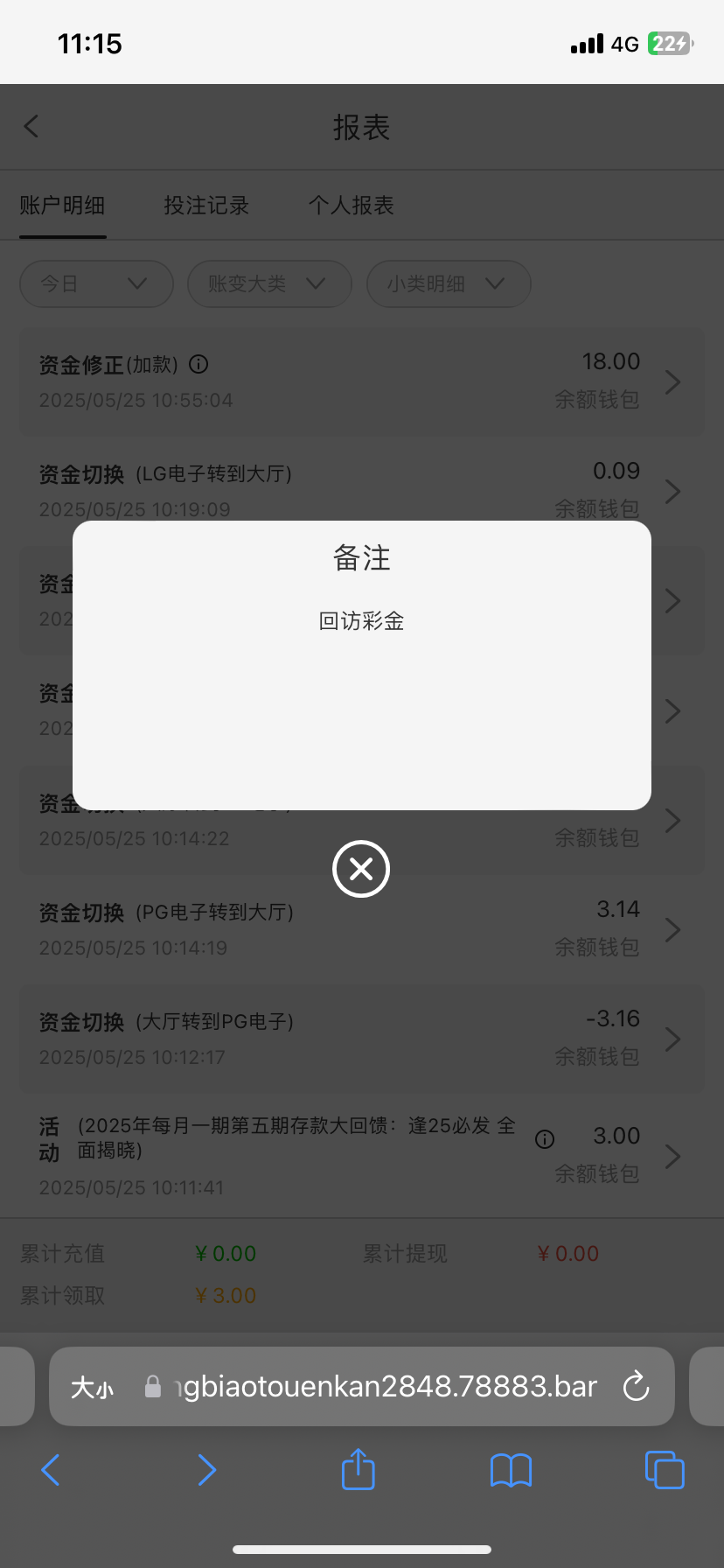The image size is (724, 1568).
Task: Show the info note for the 活动 entry
Action: (545, 1138)
